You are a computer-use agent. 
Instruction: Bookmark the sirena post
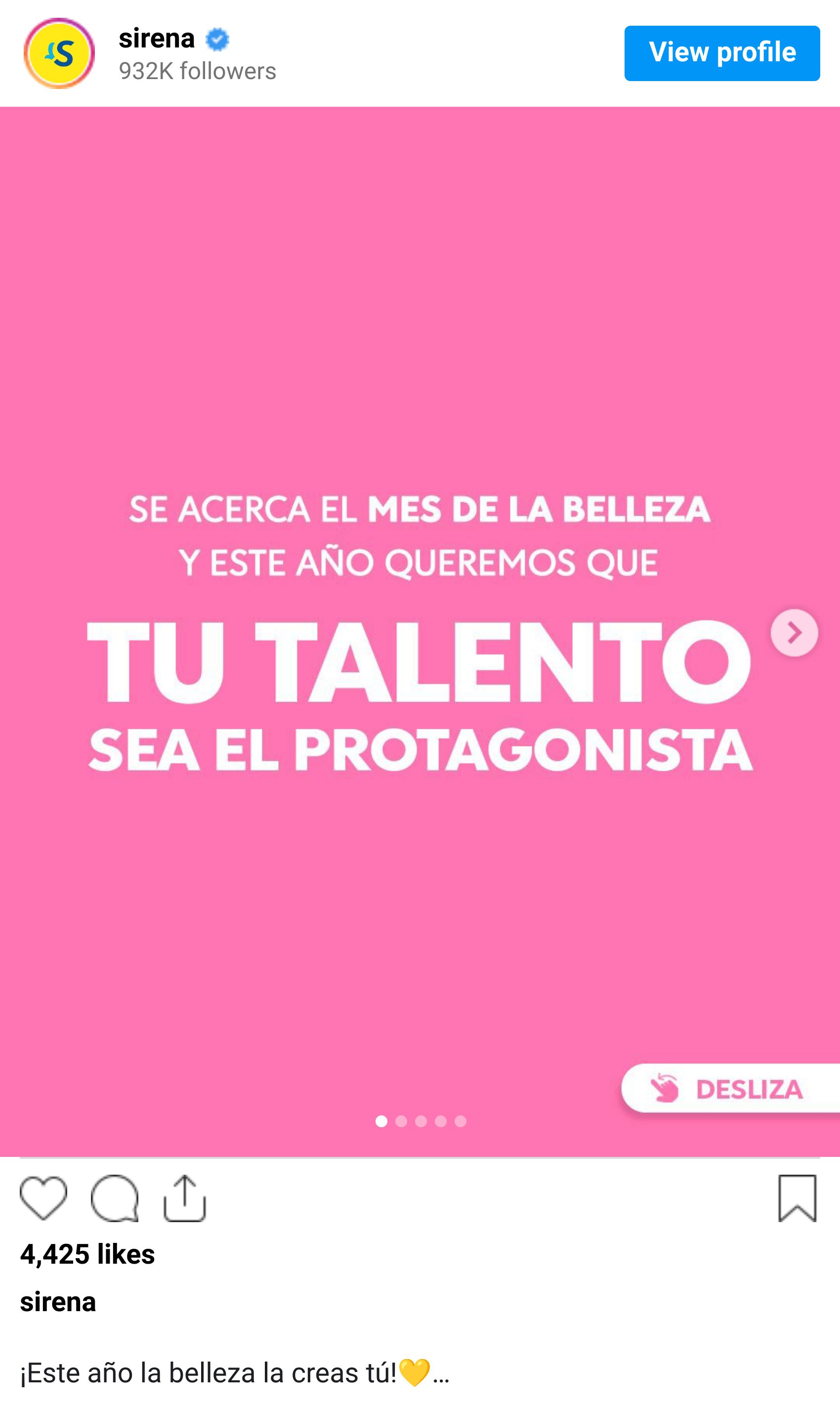tap(797, 1198)
